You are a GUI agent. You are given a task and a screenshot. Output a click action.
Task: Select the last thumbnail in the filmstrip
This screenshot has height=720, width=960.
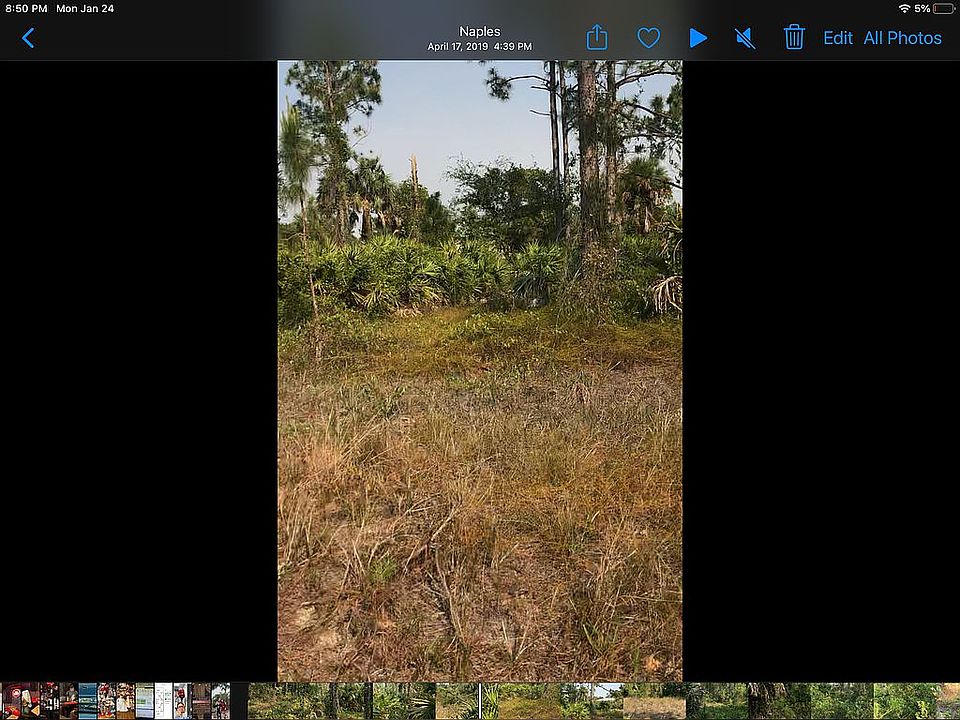coord(948,701)
